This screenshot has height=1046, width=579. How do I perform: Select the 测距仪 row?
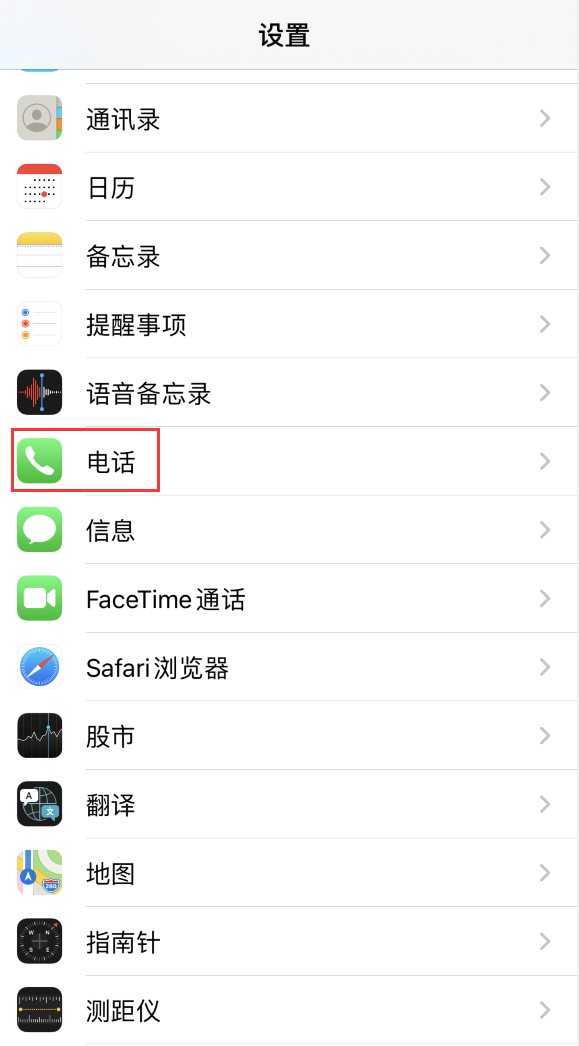290,1010
